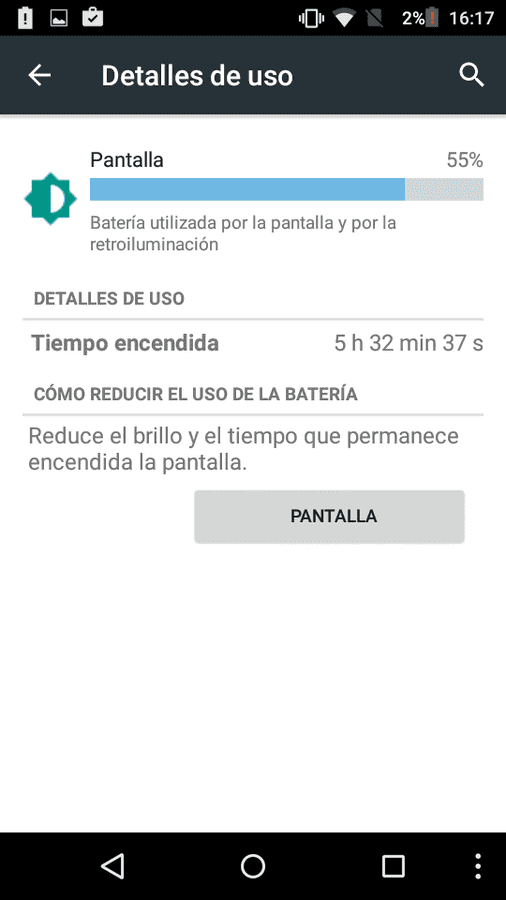Screen dimensions: 506x900
Task: Open the three-dot menu in navigation bar
Action: [478, 866]
